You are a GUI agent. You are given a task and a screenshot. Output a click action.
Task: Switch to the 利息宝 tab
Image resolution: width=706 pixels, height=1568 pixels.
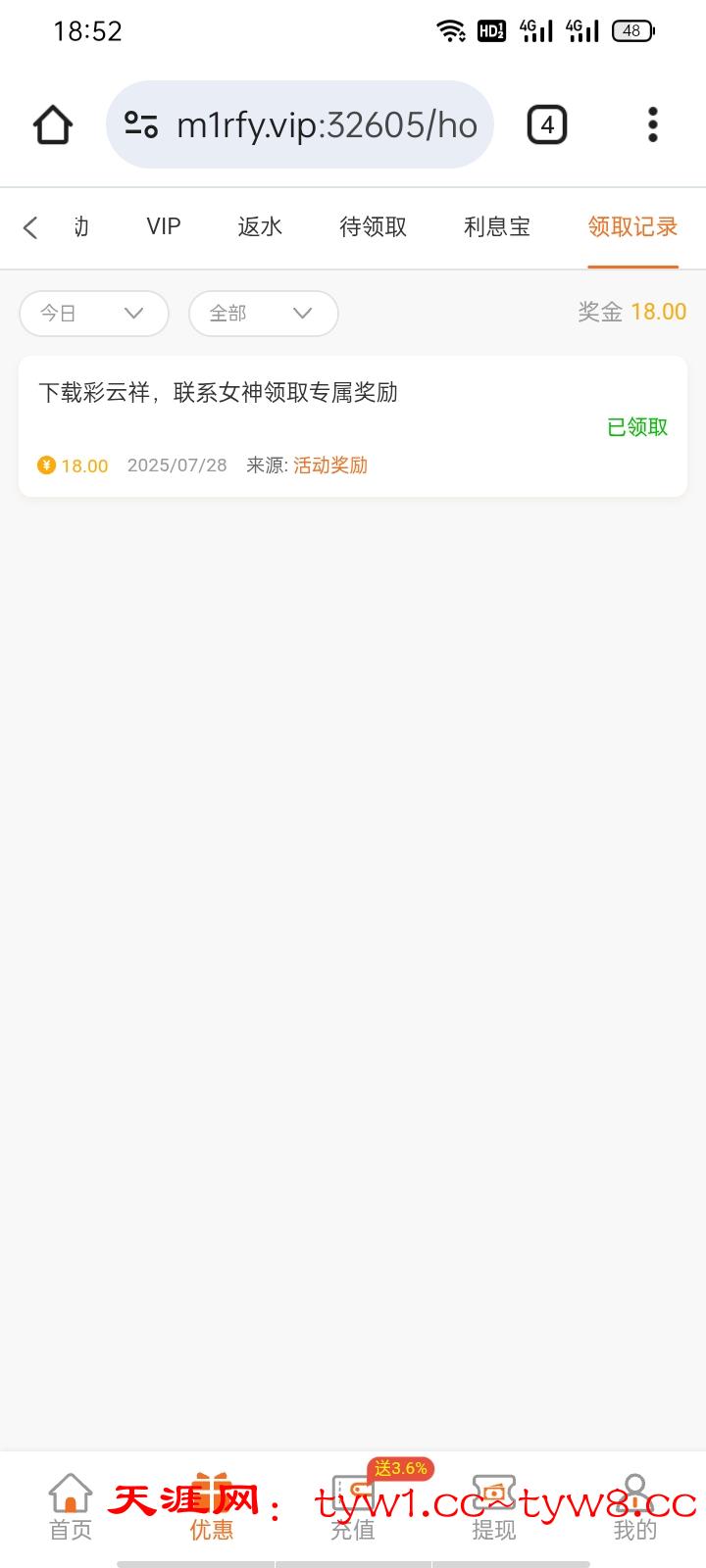coord(497,227)
